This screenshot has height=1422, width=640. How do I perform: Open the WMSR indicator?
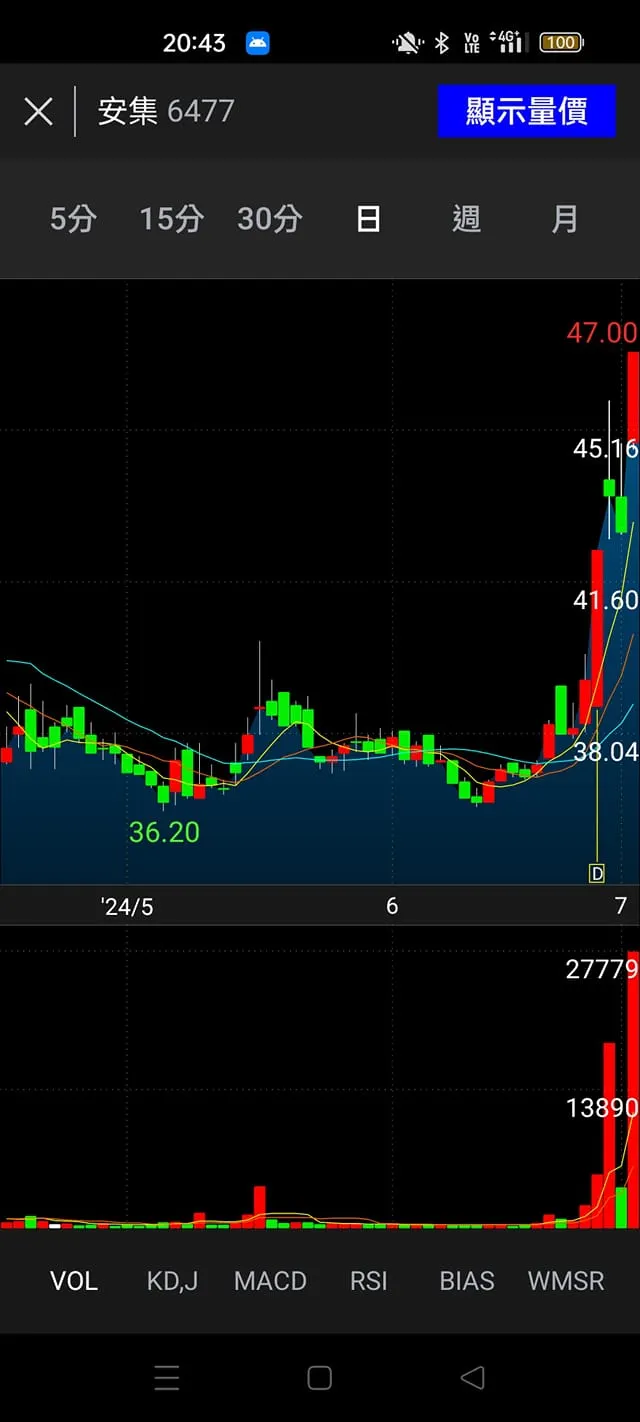(566, 1281)
